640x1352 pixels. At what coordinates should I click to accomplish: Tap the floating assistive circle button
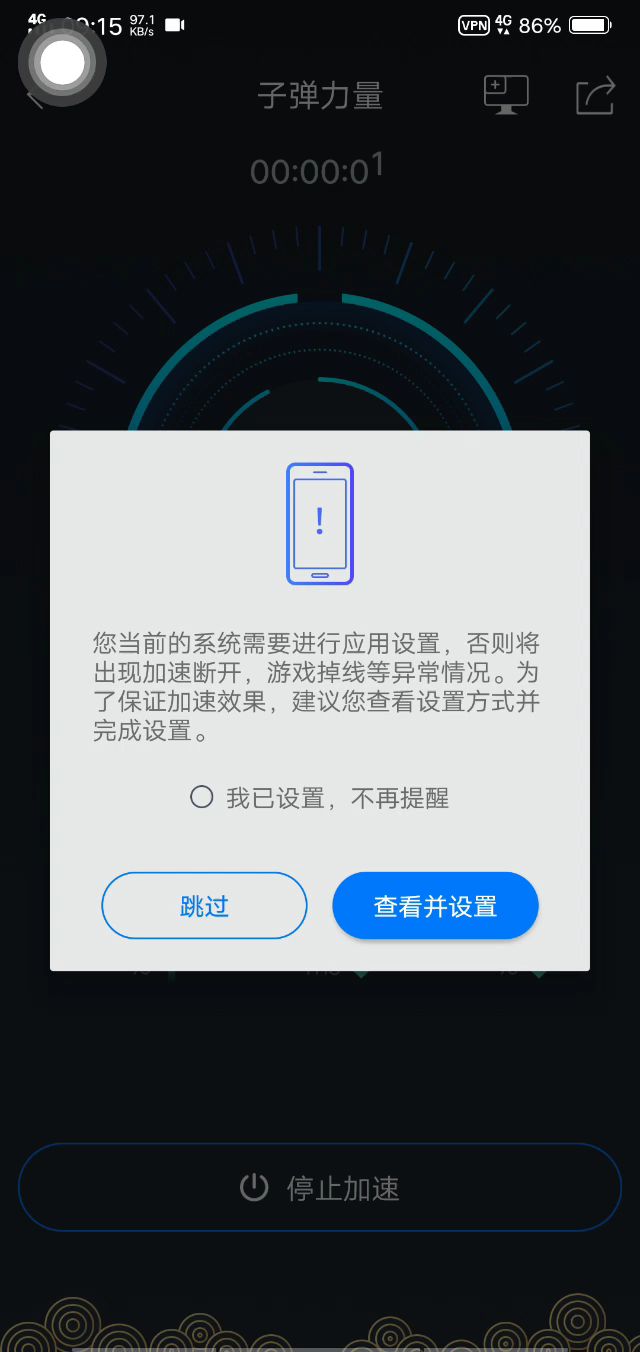62,63
